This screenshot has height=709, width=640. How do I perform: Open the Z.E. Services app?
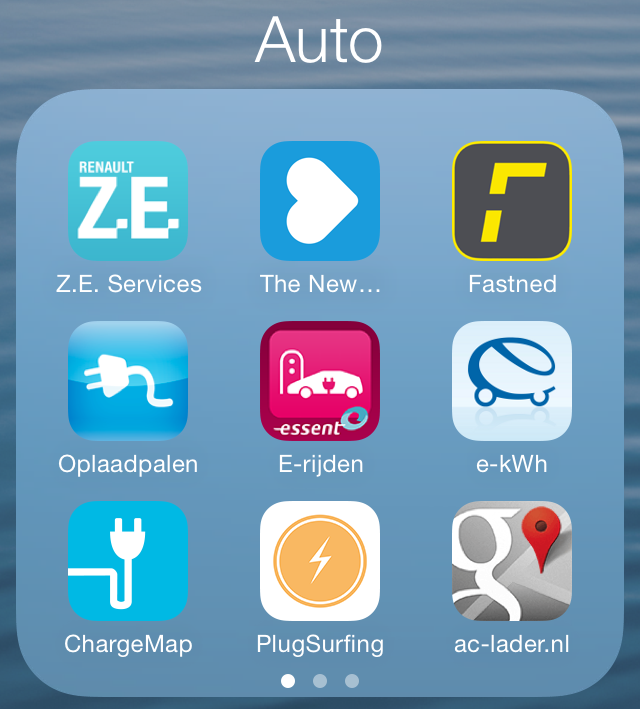pyautogui.click(x=128, y=201)
